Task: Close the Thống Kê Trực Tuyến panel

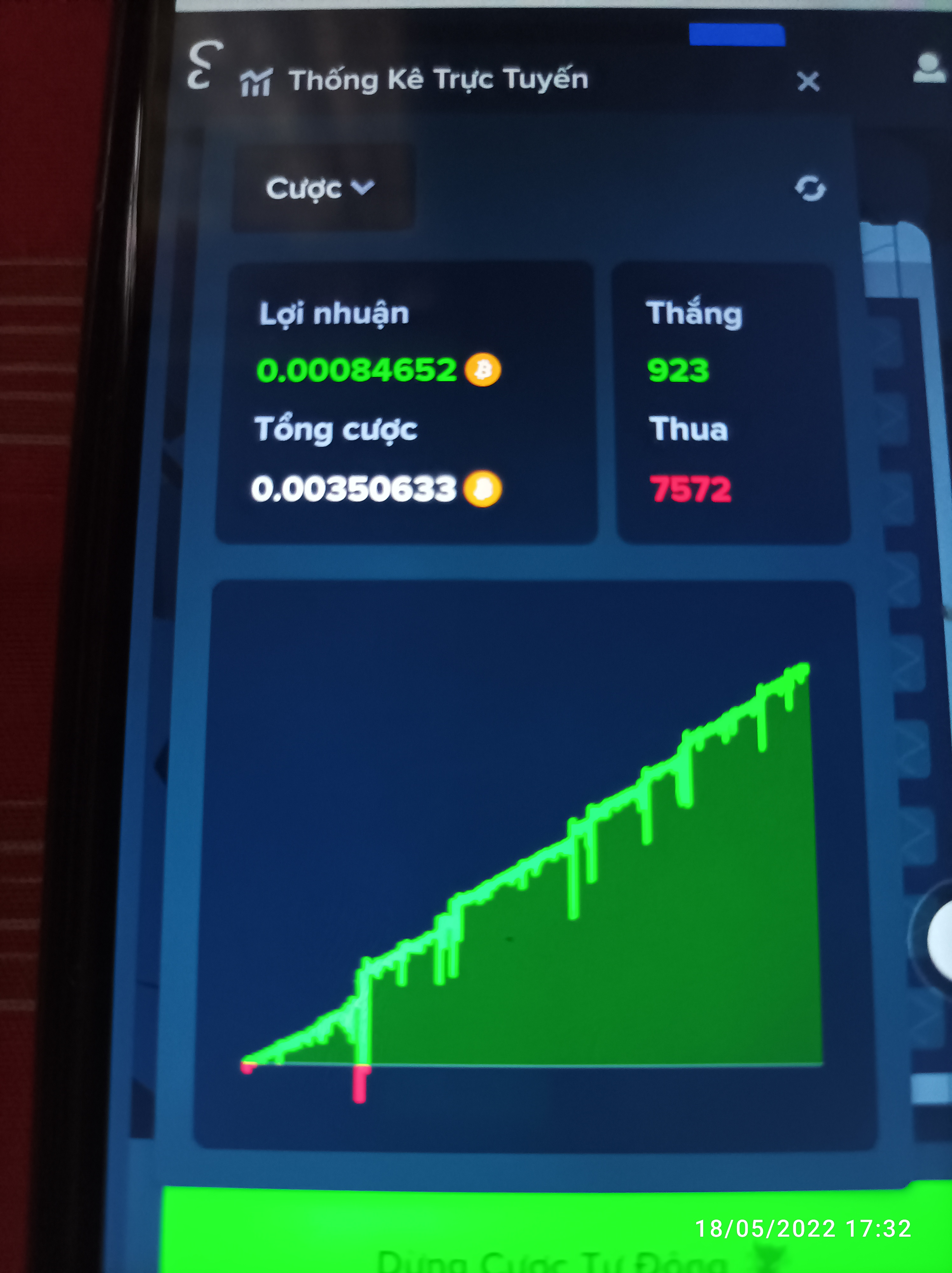Action: click(808, 81)
